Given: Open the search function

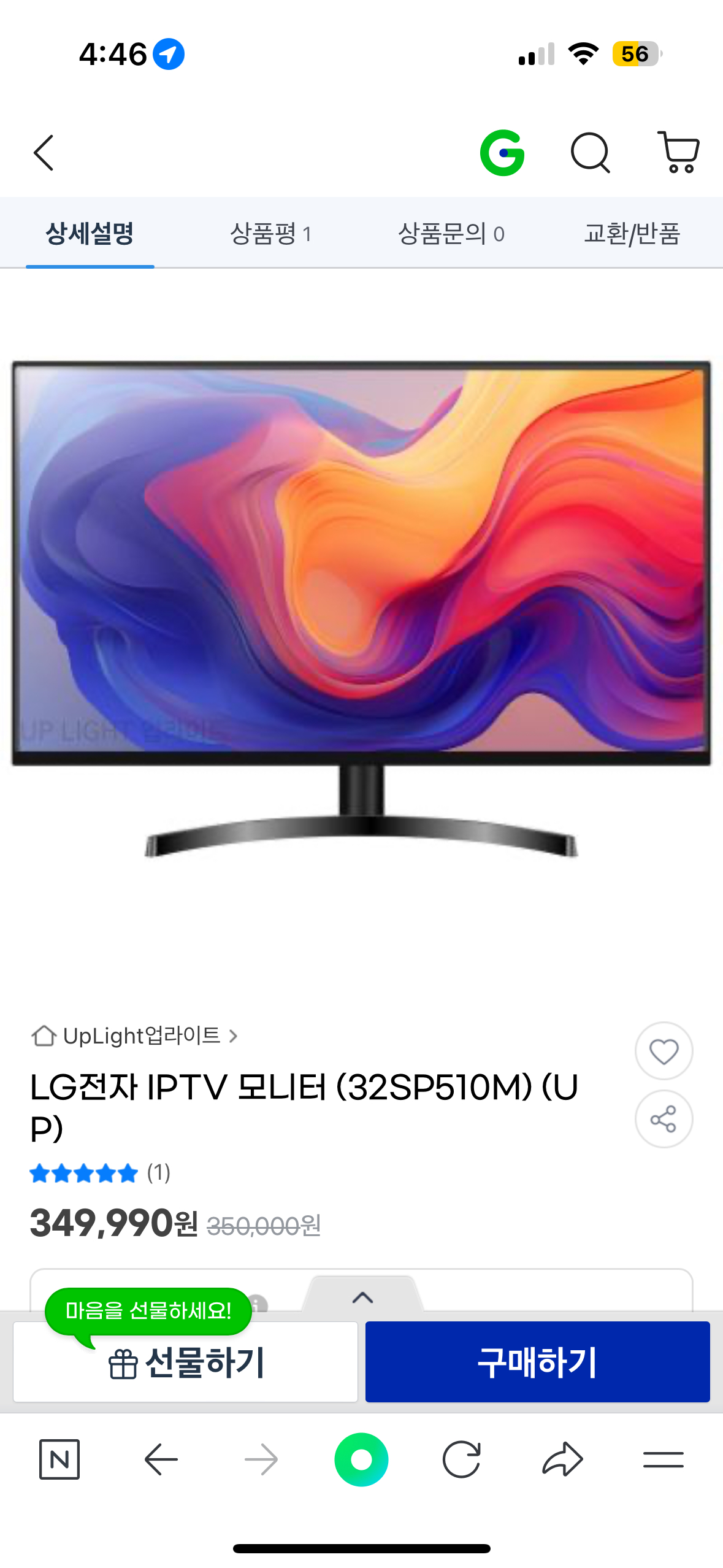Looking at the screenshot, I should click(x=591, y=153).
